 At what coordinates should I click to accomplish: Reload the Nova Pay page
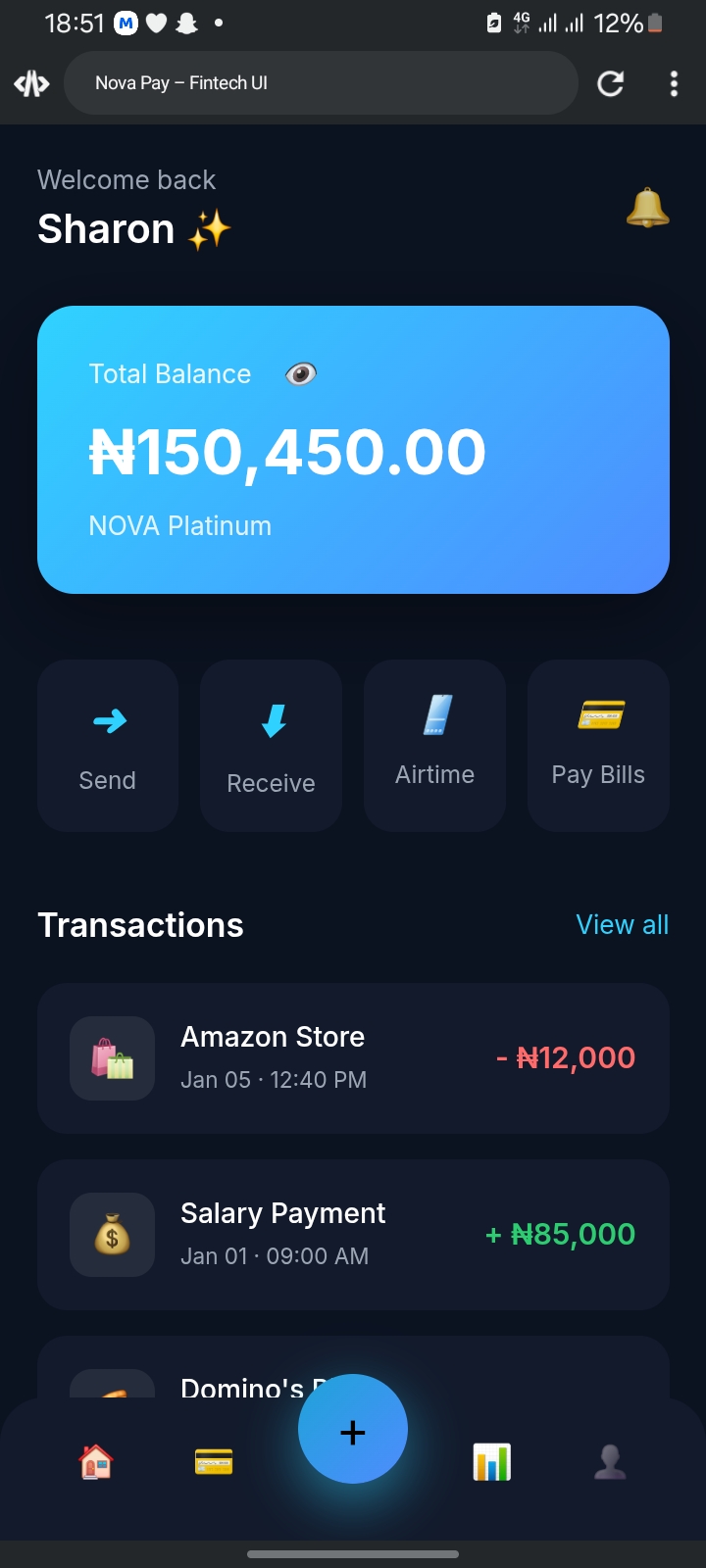[x=611, y=83]
